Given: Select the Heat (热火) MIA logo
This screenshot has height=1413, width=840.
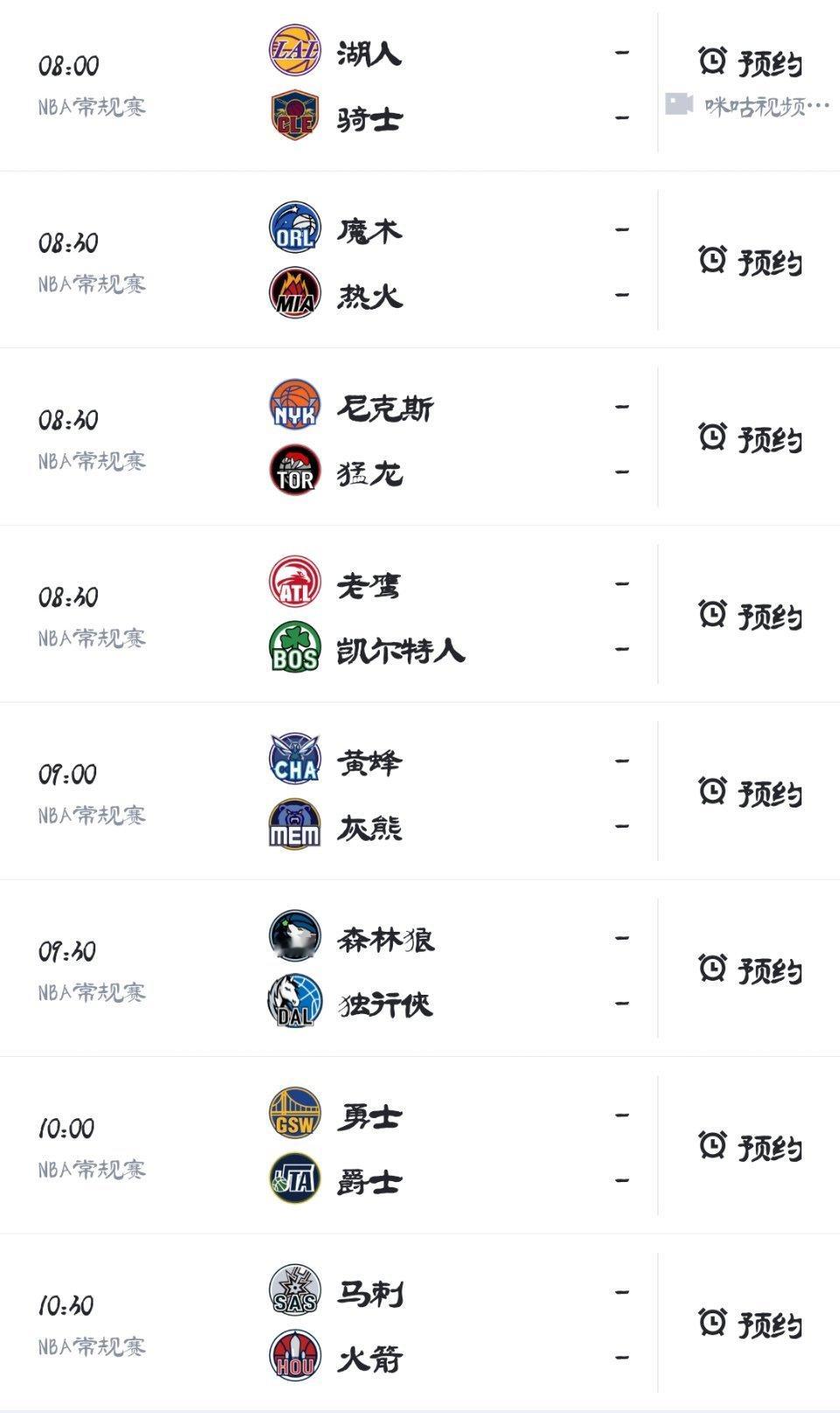Looking at the screenshot, I should tap(295, 292).
